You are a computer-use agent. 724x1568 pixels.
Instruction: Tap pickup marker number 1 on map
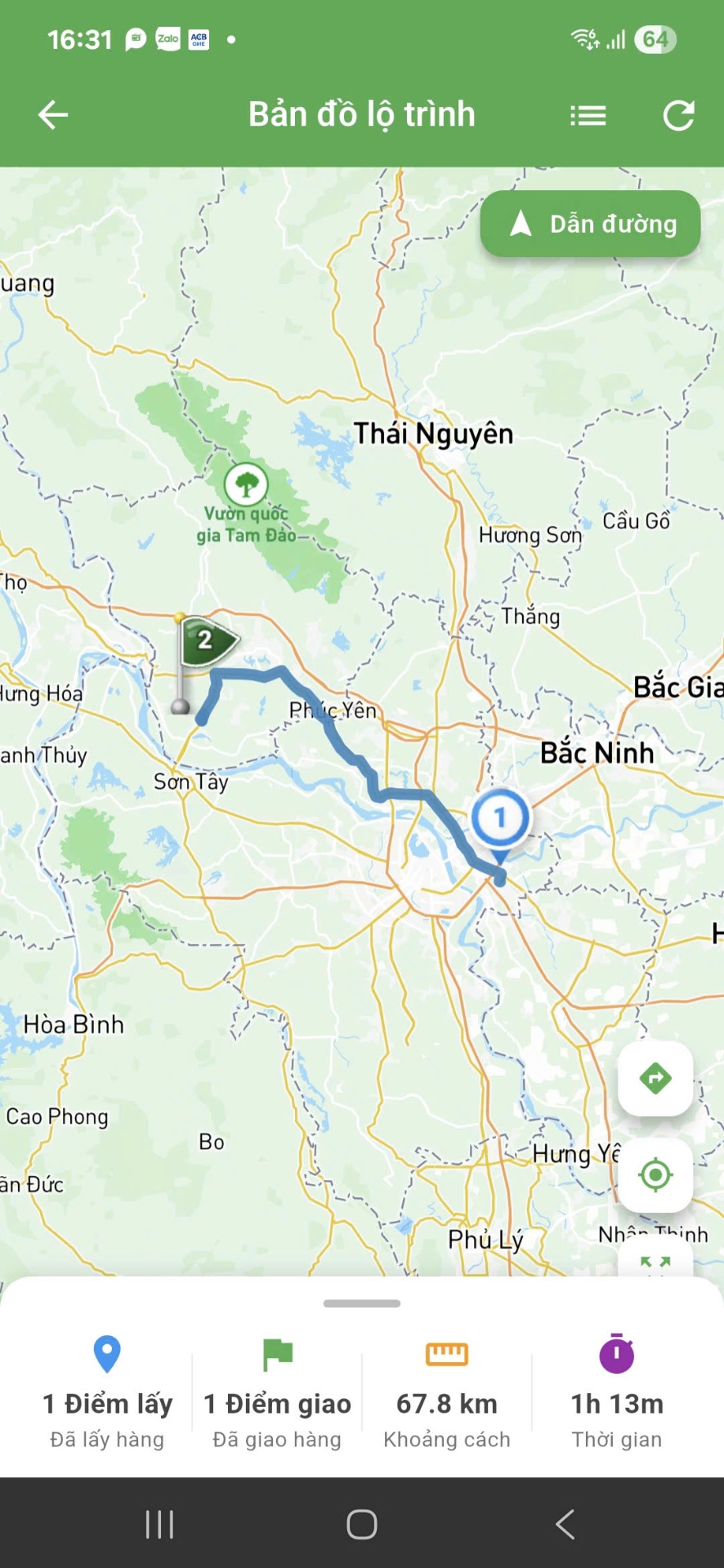[500, 818]
